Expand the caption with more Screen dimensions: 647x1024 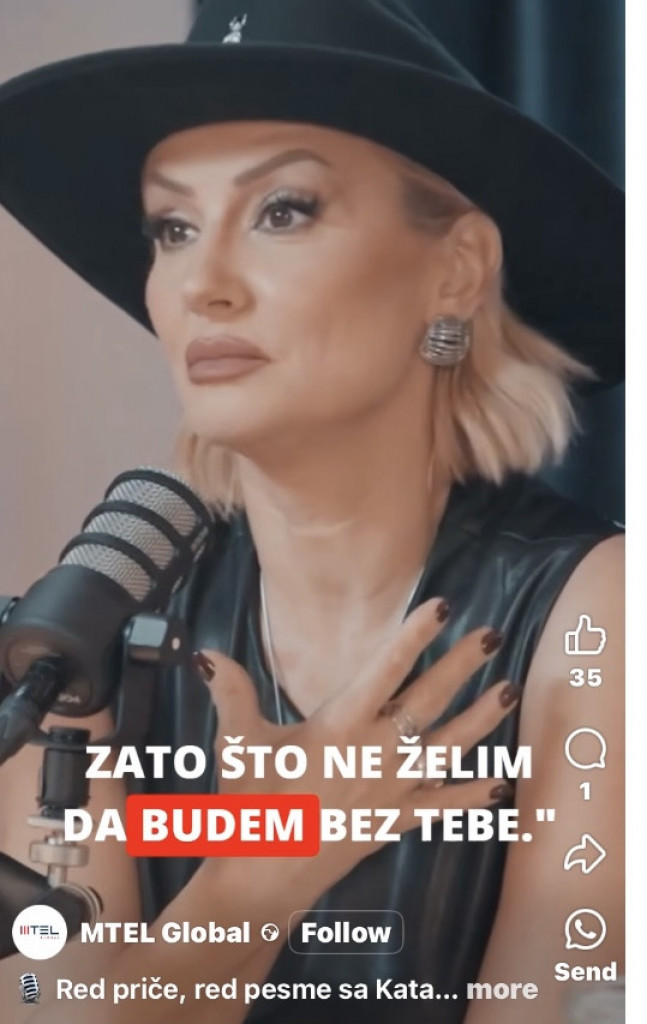point(502,989)
